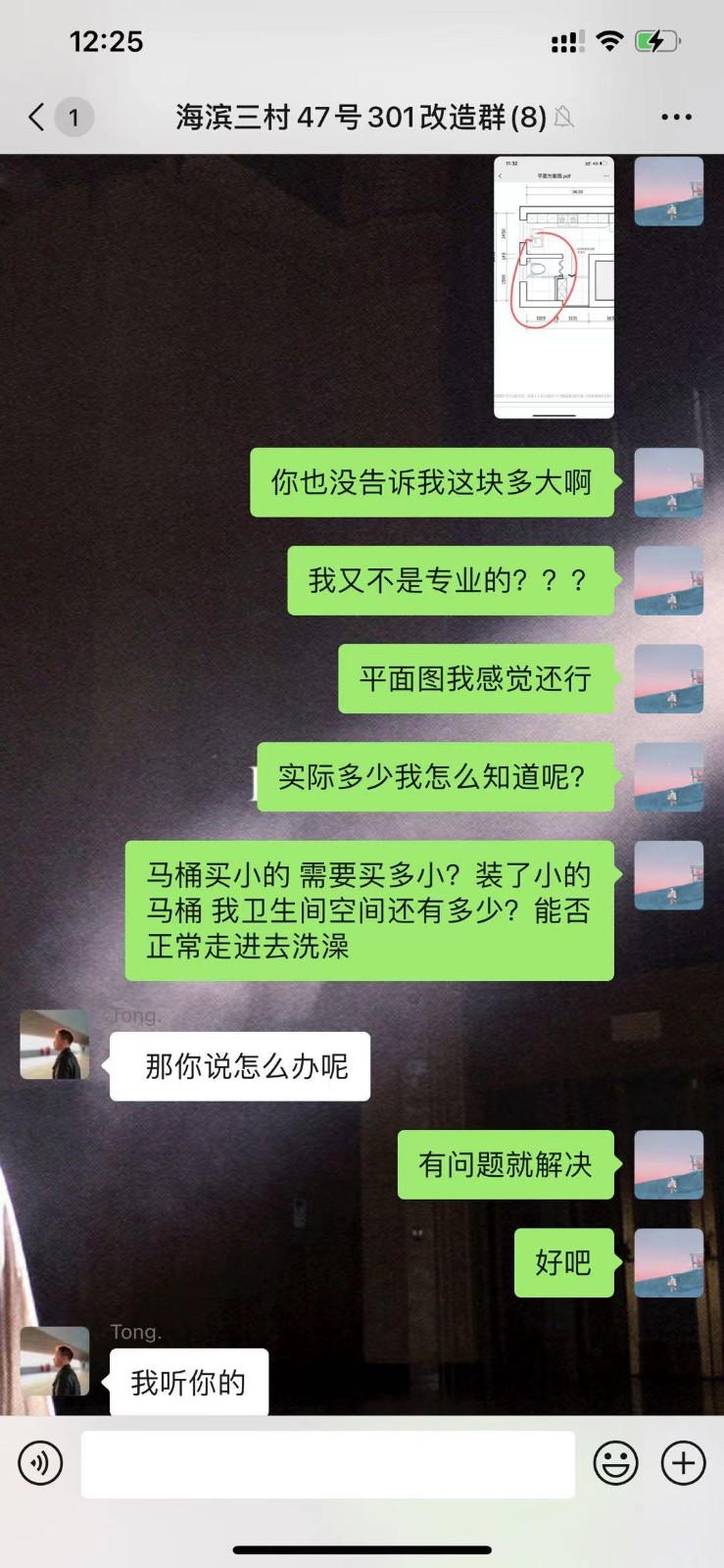Tap the message text field
The image size is (724, 1568).
[327, 1464]
